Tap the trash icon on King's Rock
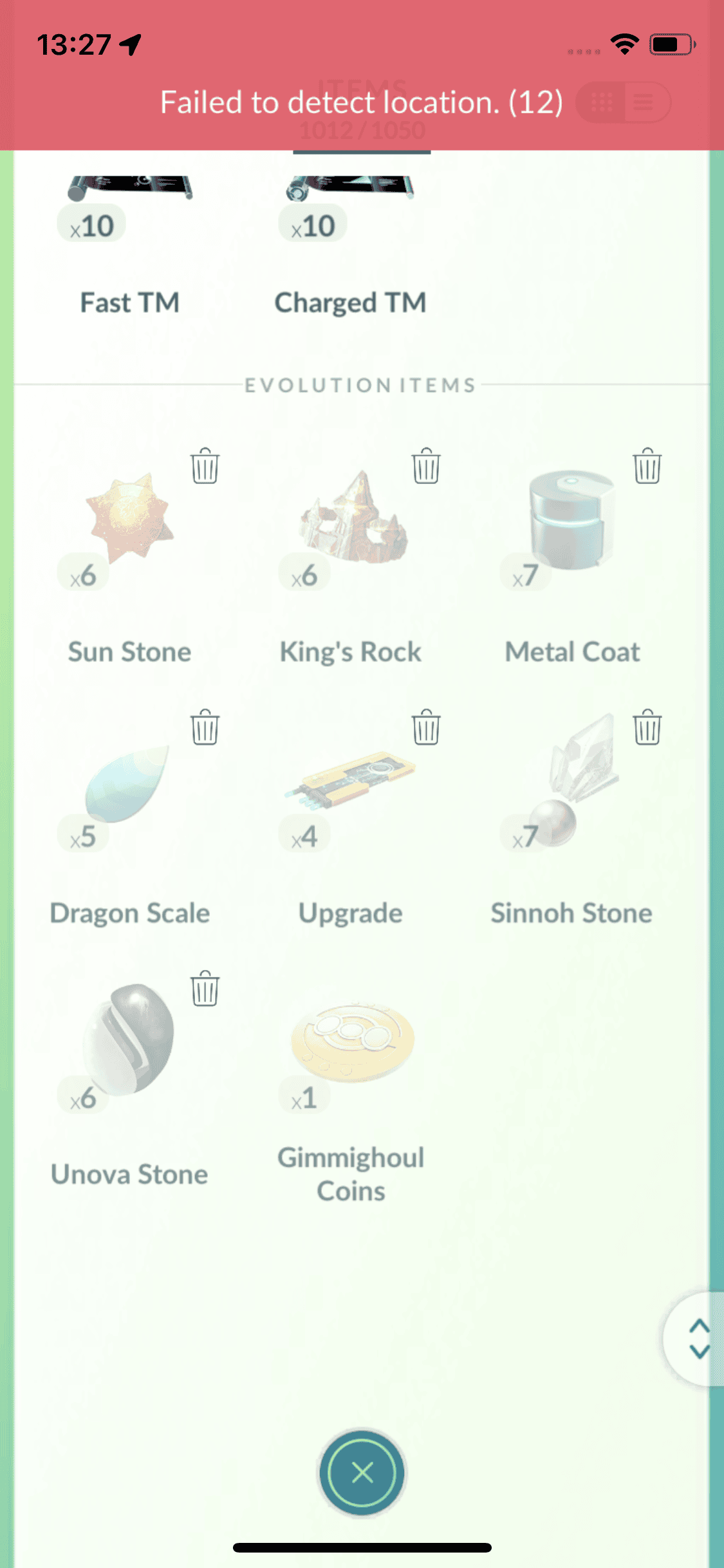This screenshot has height=1568, width=724. pos(426,466)
